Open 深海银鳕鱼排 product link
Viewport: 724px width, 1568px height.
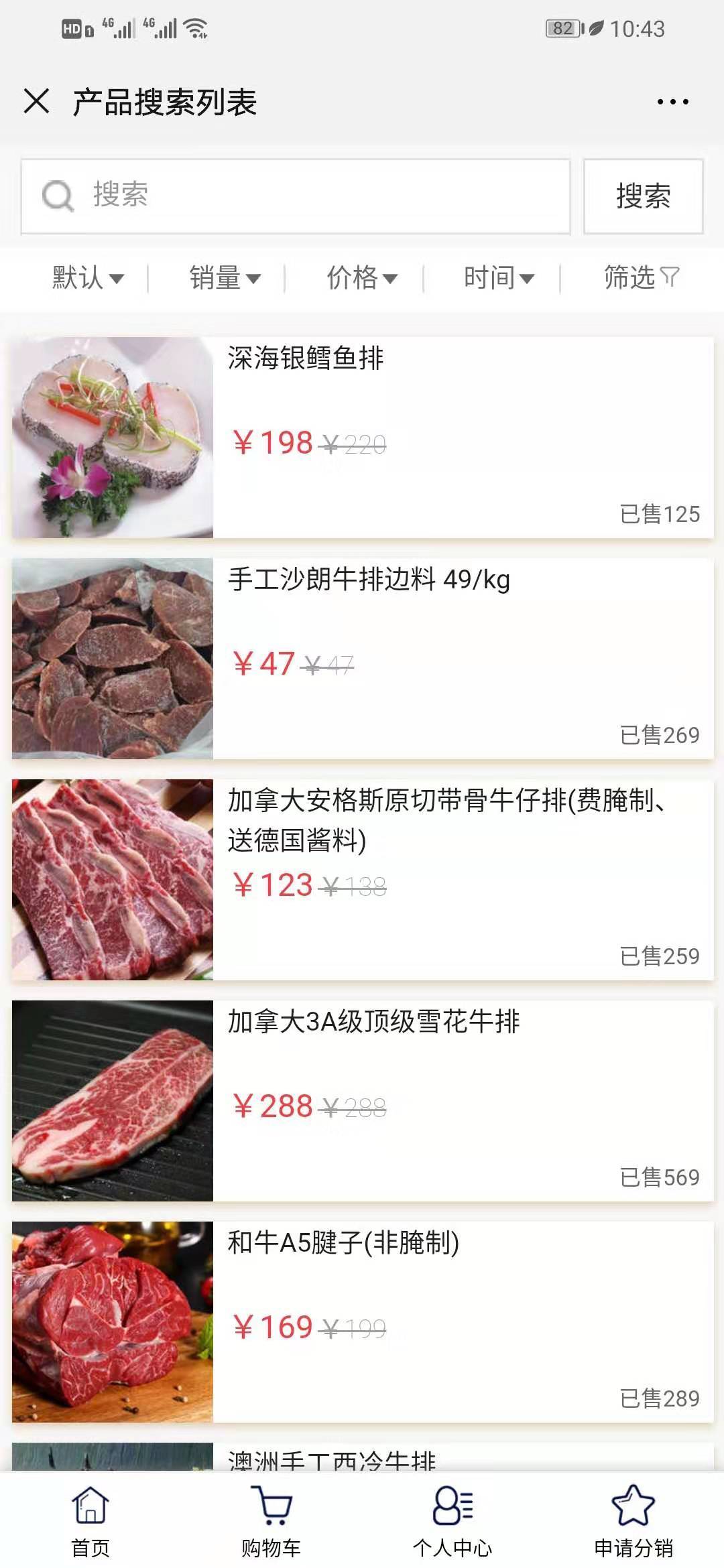click(305, 360)
